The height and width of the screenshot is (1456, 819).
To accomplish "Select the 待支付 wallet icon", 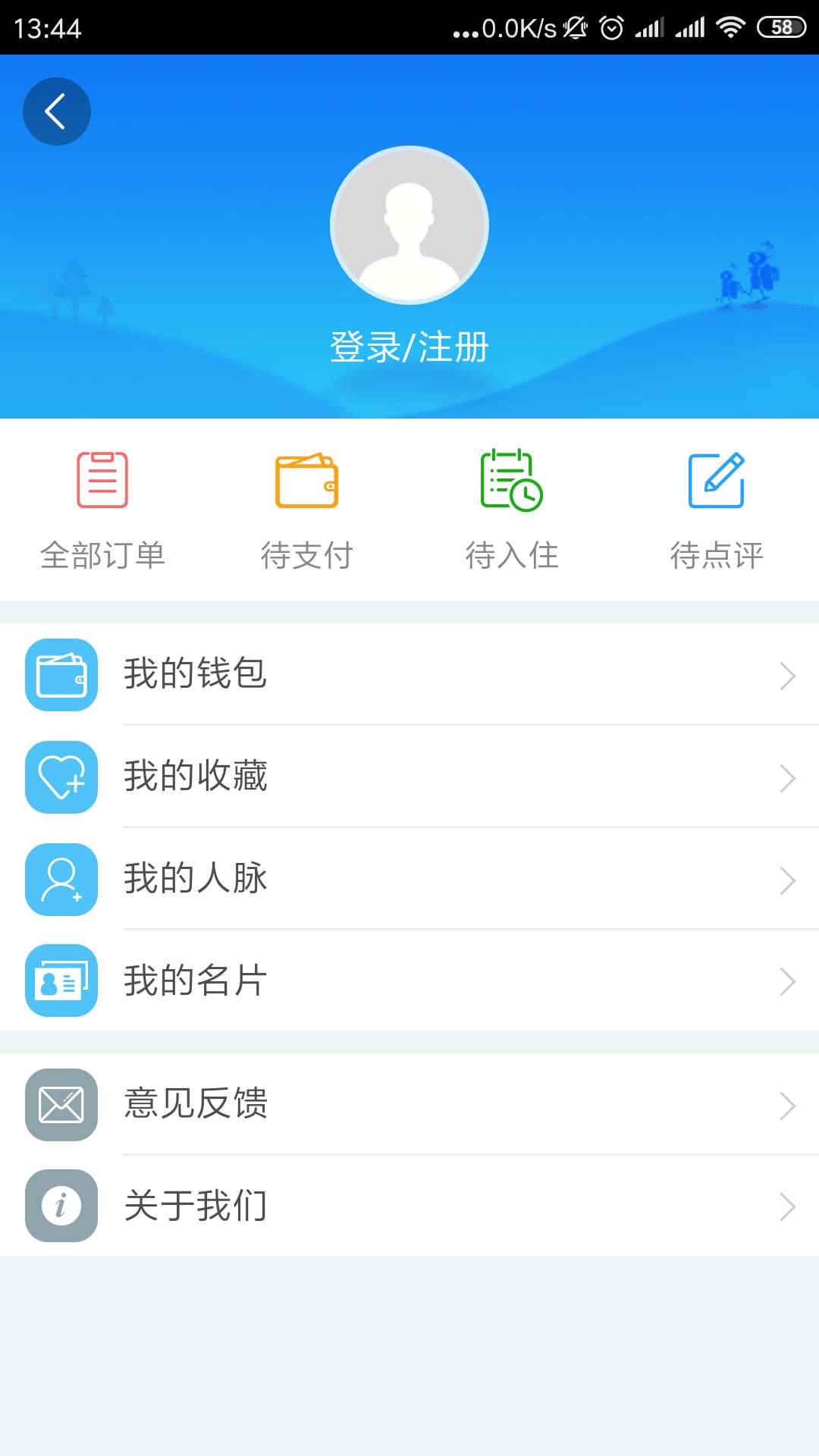I will [307, 479].
